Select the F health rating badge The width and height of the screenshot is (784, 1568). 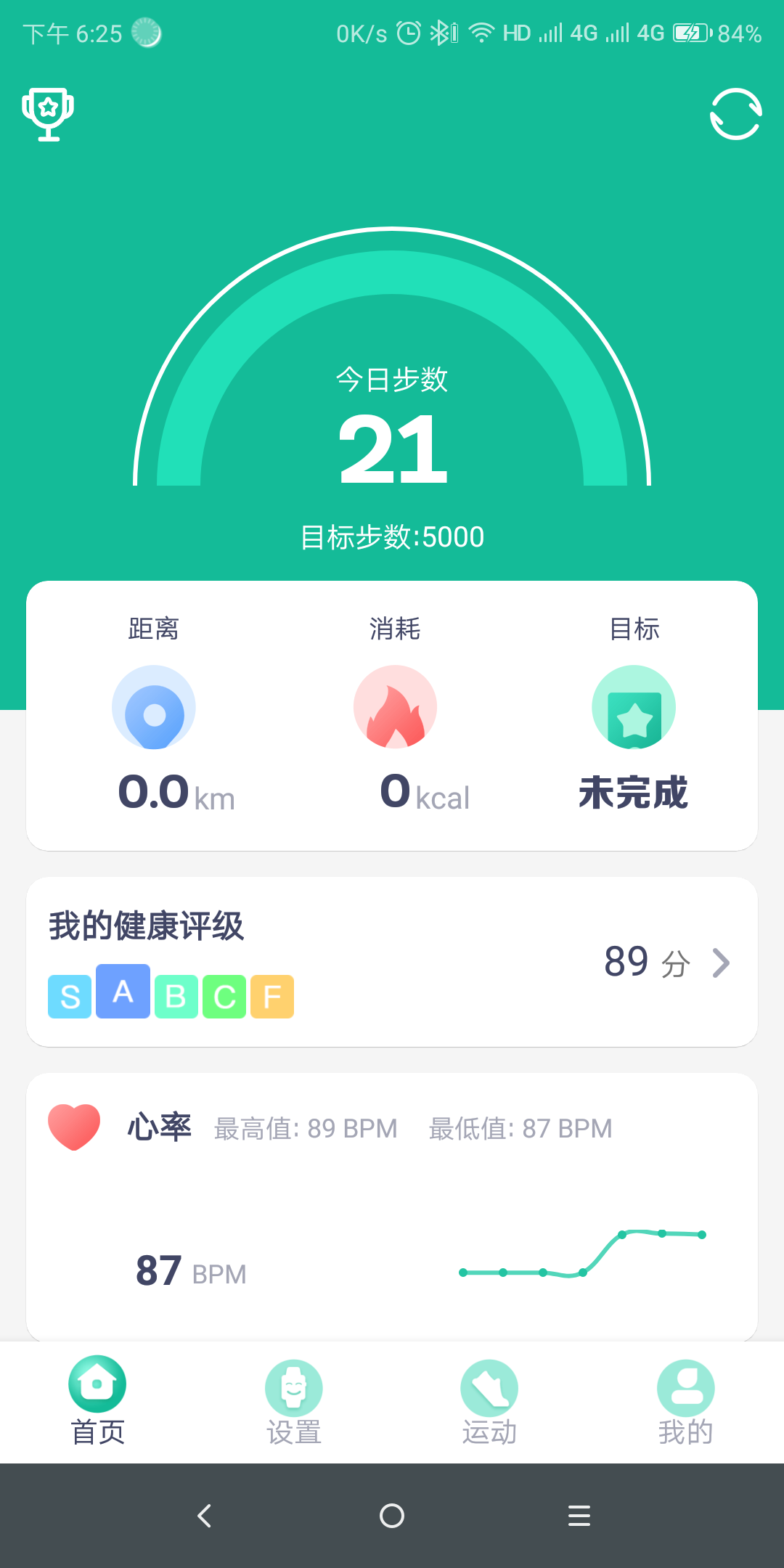click(272, 995)
